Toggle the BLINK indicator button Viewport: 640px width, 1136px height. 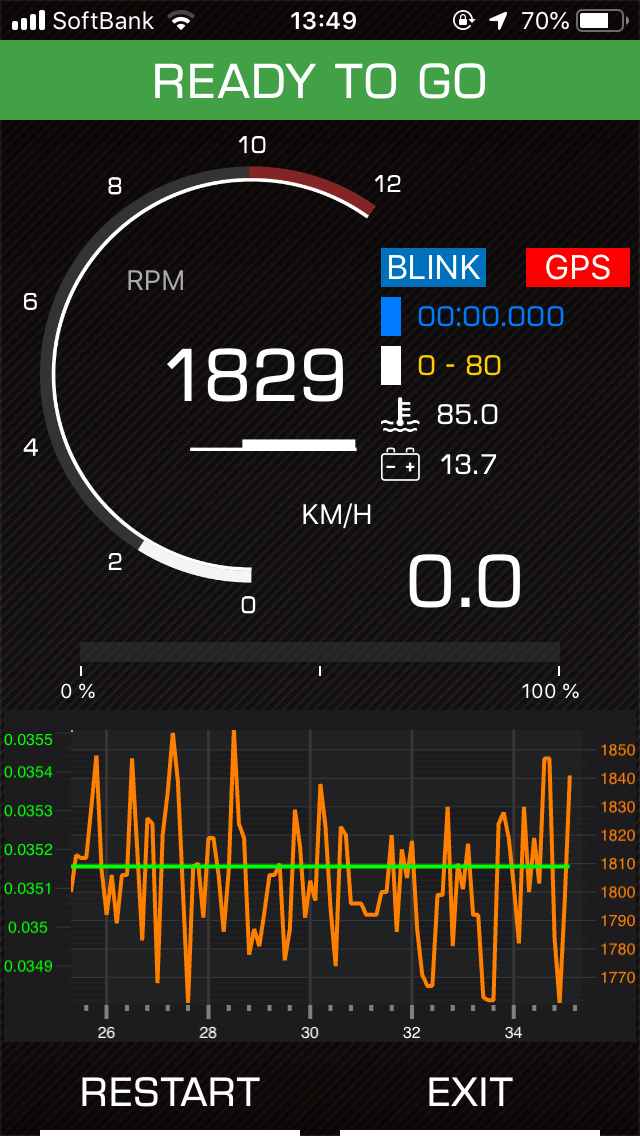(433, 267)
